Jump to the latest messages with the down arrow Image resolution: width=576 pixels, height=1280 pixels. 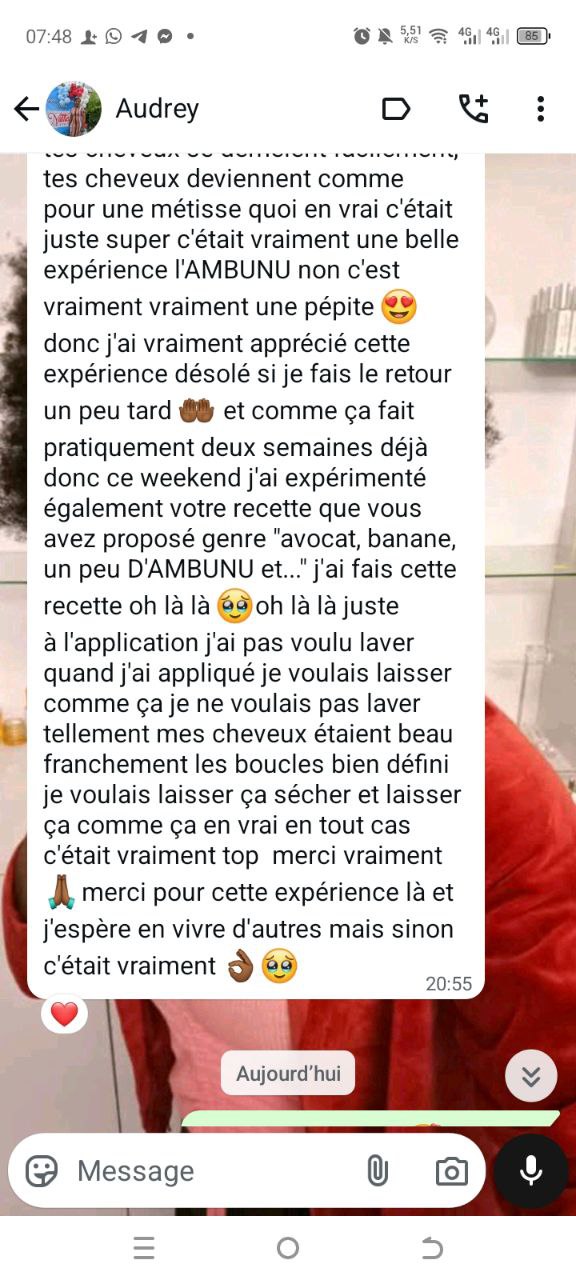click(531, 1076)
